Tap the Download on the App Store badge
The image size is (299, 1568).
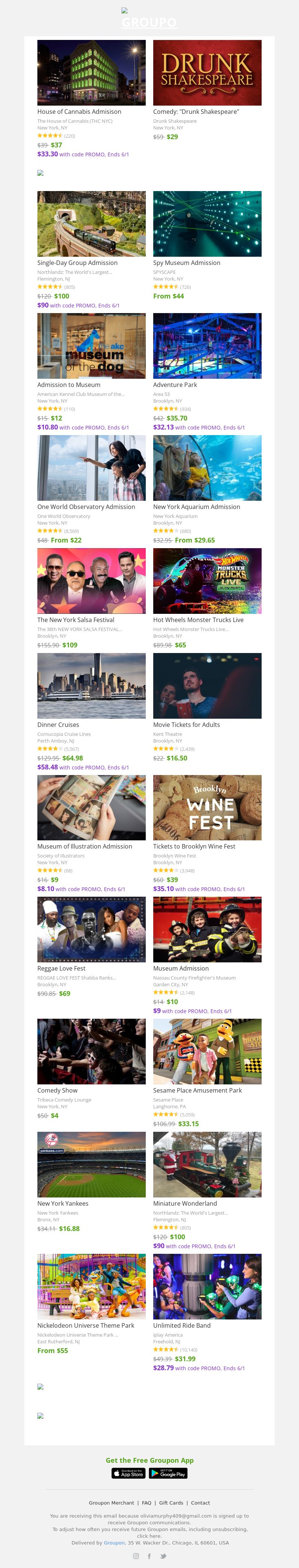[128, 1473]
